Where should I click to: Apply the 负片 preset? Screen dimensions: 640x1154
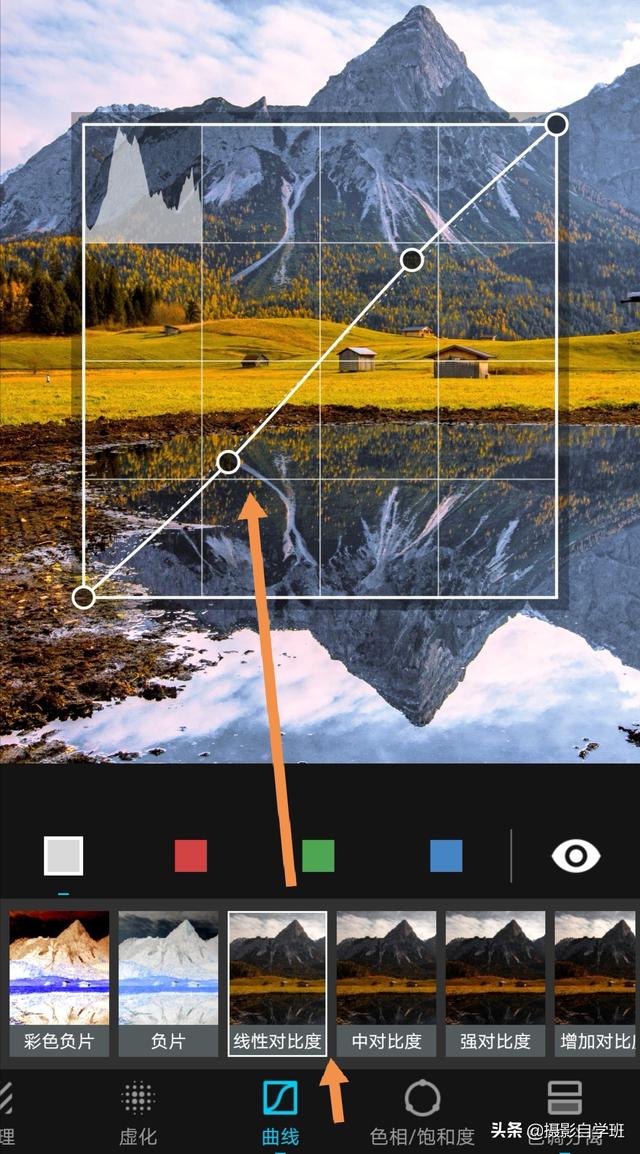(x=168, y=983)
